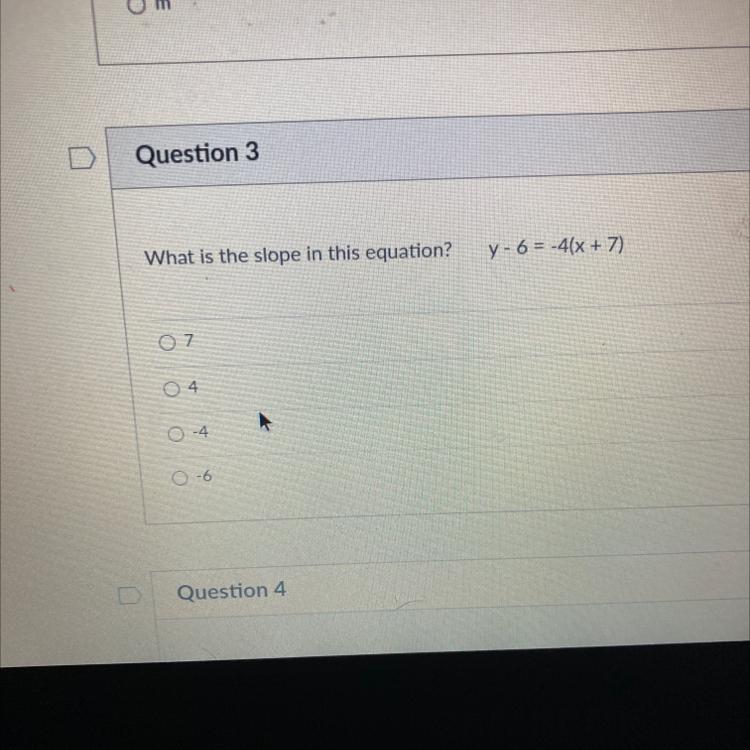The image size is (750, 750).
Task: Flag Question 4 for review
Action: point(127,595)
